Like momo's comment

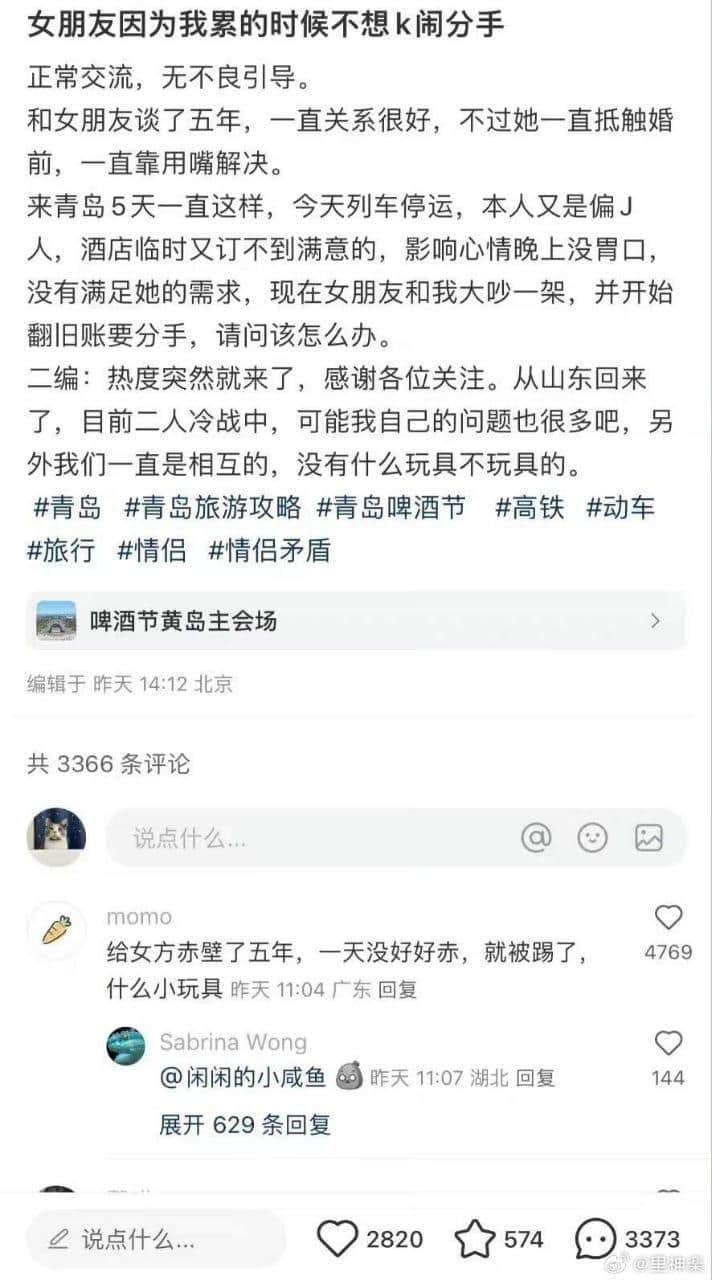[x=668, y=917]
